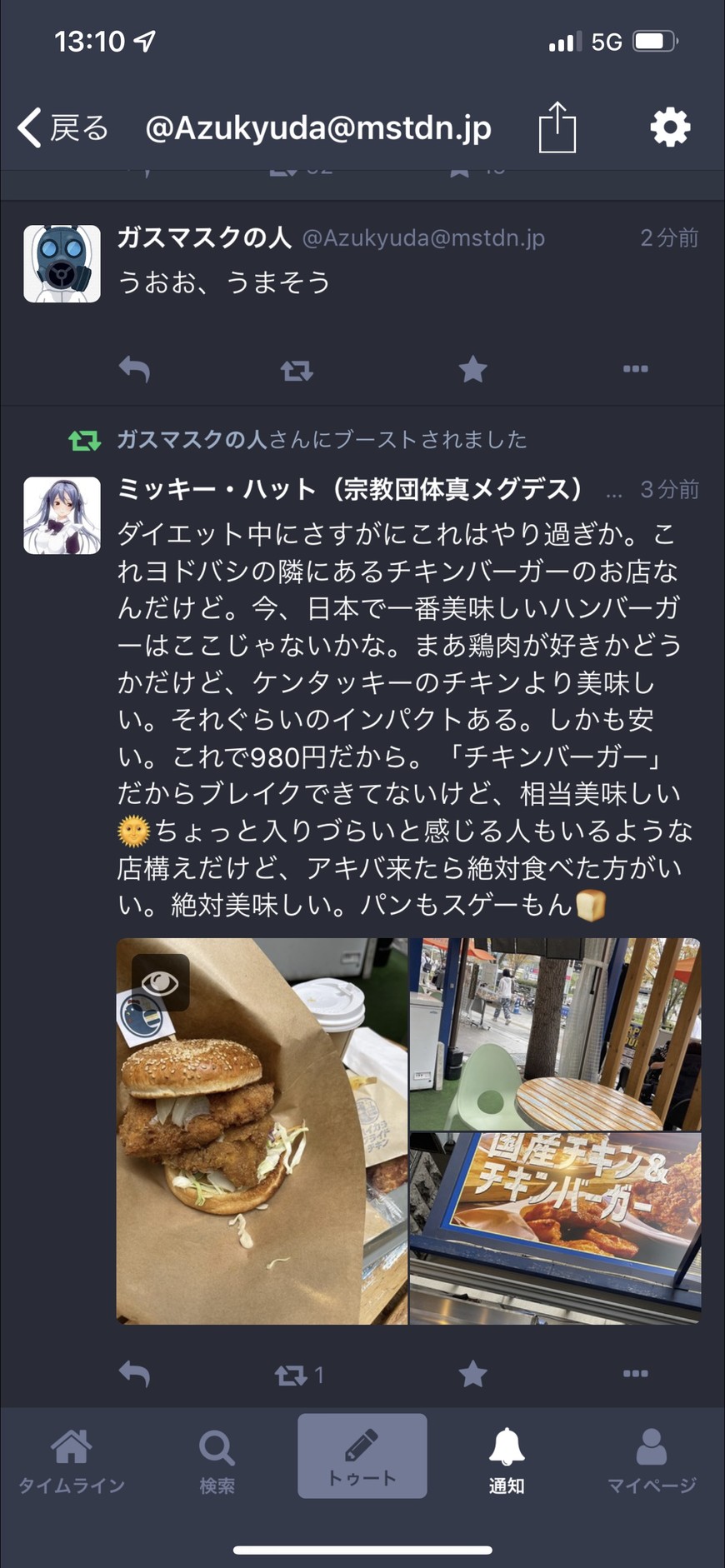The width and height of the screenshot is (725, 1568).
Task: Open ガスマスクの人's avatar
Action: (62, 263)
